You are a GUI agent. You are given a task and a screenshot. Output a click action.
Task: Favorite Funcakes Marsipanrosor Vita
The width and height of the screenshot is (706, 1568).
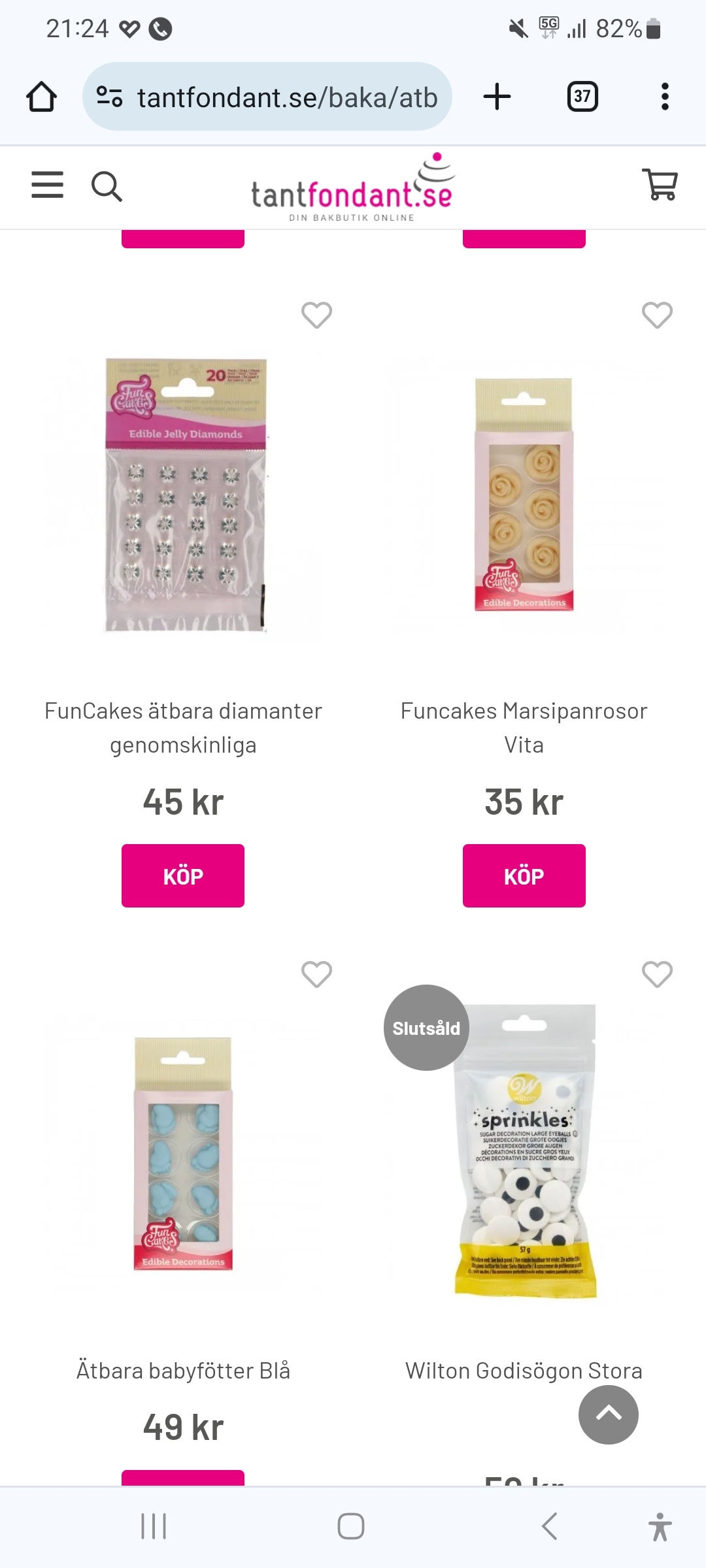point(657,316)
